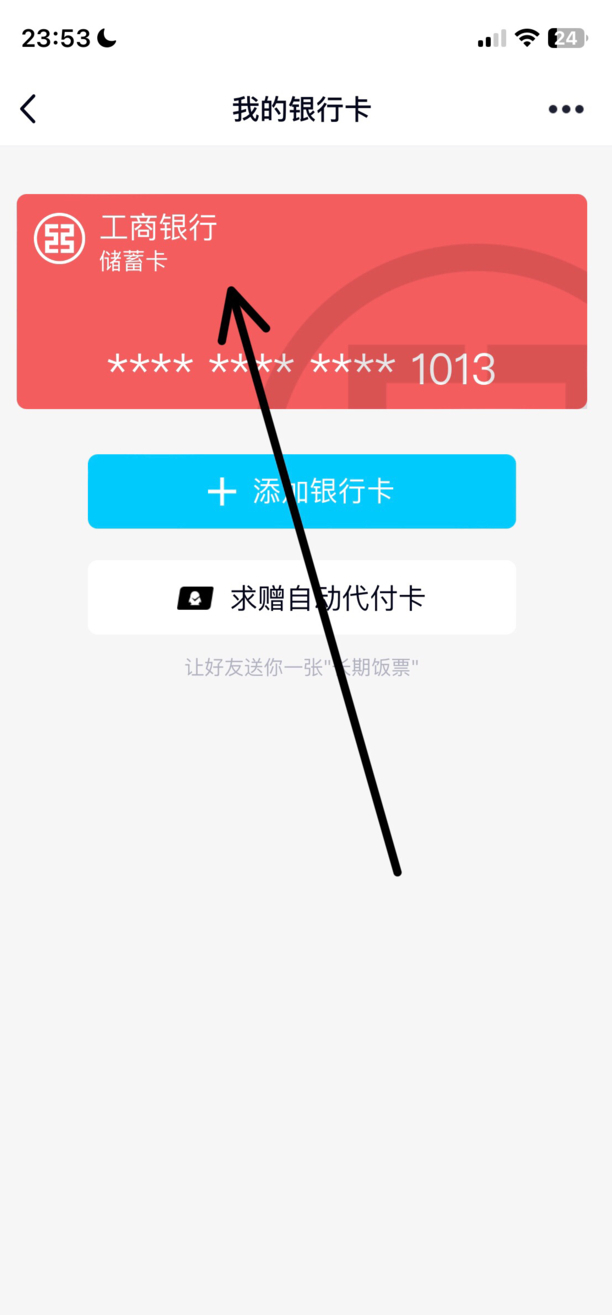Viewport: 612px width, 1315px height.
Task: Open the 工商银行 savings card ending 1013
Action: [x=301, y=301]
